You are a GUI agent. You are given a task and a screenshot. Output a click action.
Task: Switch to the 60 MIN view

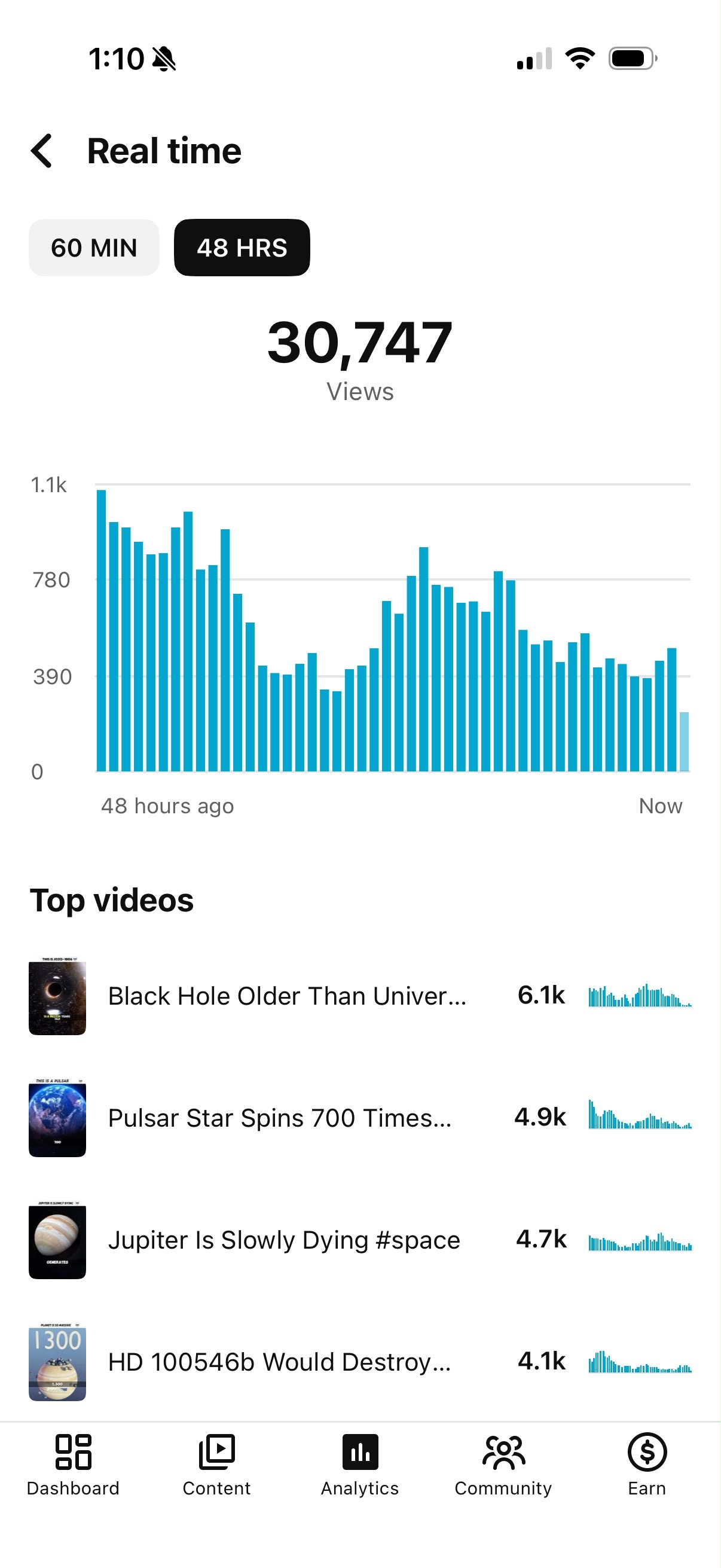click(x=94, y=248)
